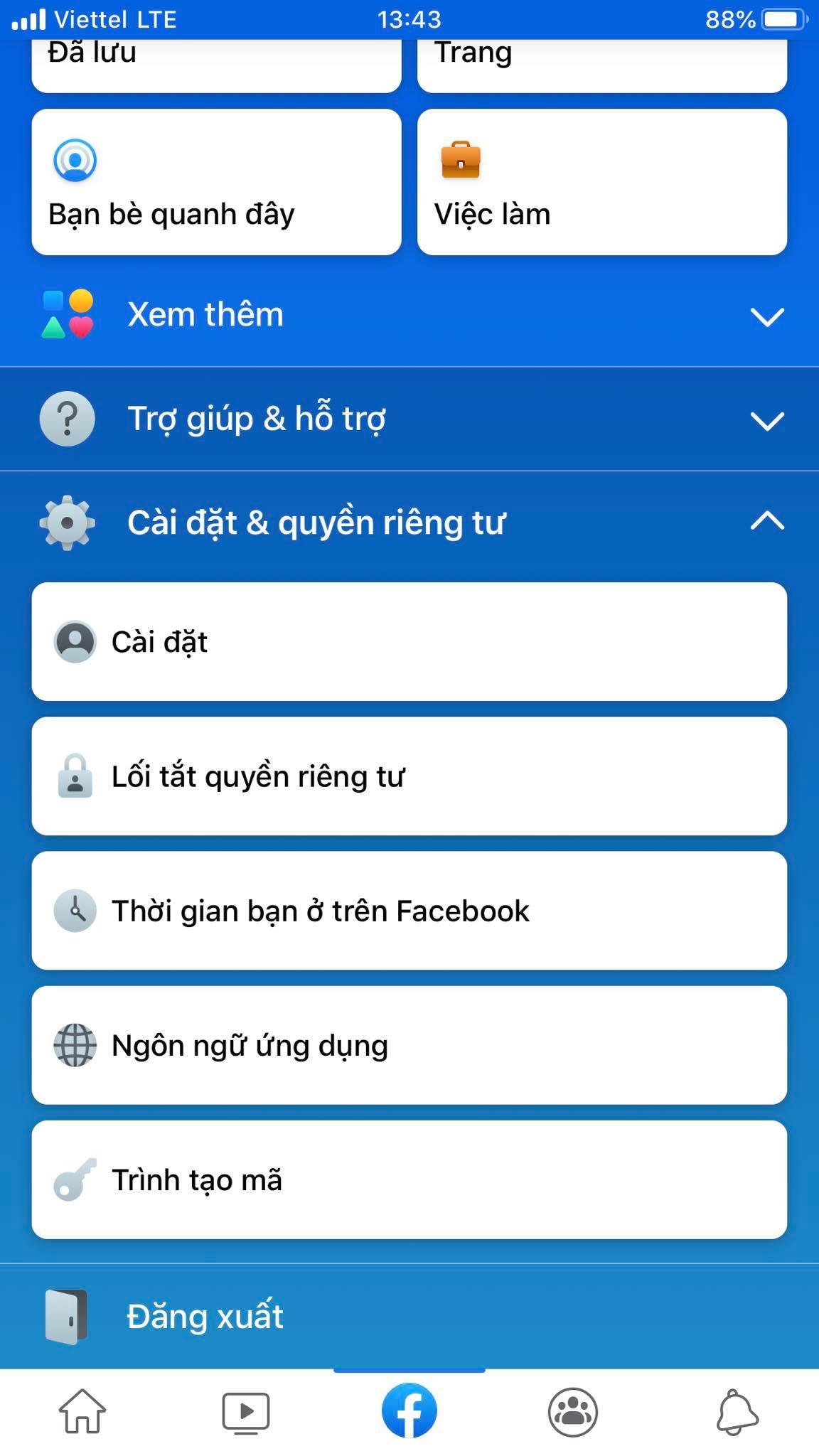
Task: Open Ngôn ngữ ứng dụng
Action: coord(409,1045)
